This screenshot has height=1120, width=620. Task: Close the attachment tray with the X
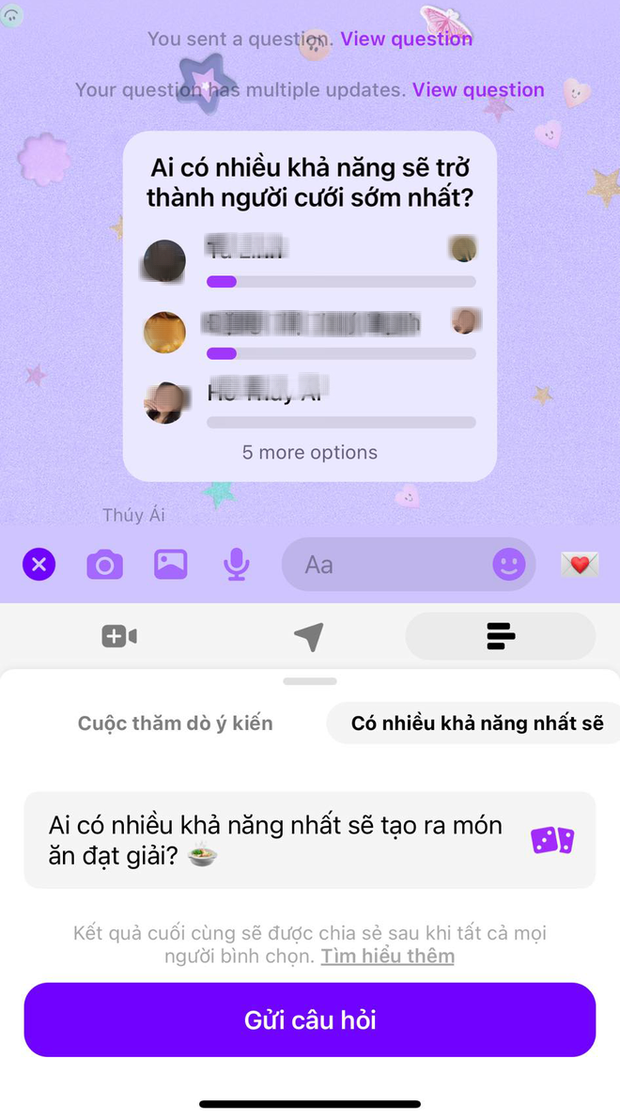click(39, 565)
